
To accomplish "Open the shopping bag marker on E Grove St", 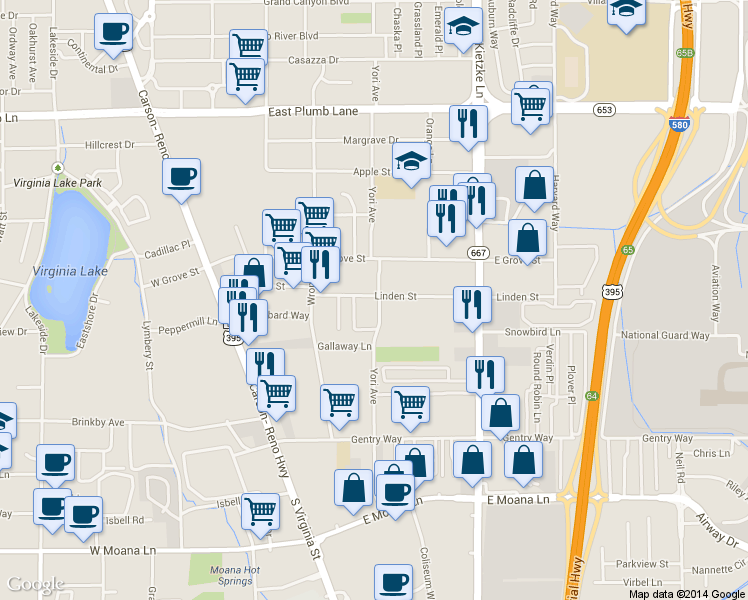I will [527, 239].
